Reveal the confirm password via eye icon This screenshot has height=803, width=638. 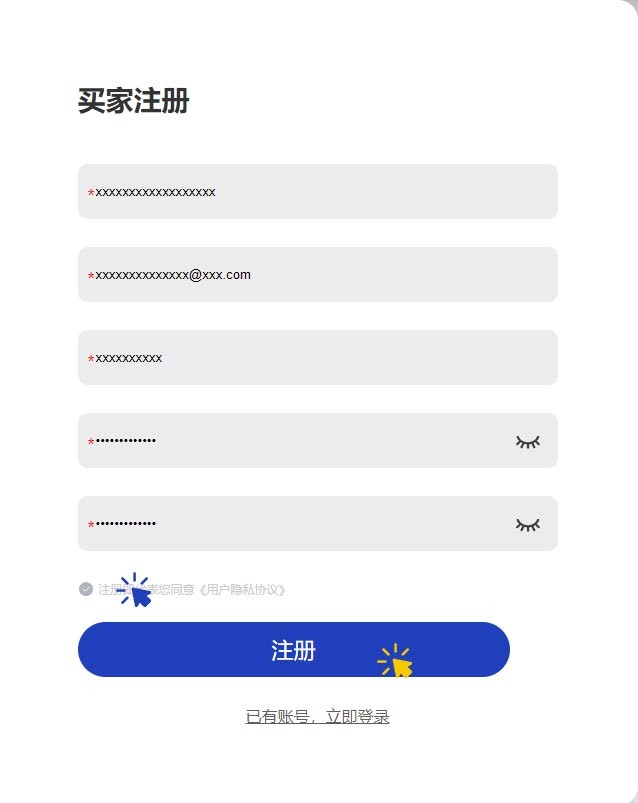point(527,524)
